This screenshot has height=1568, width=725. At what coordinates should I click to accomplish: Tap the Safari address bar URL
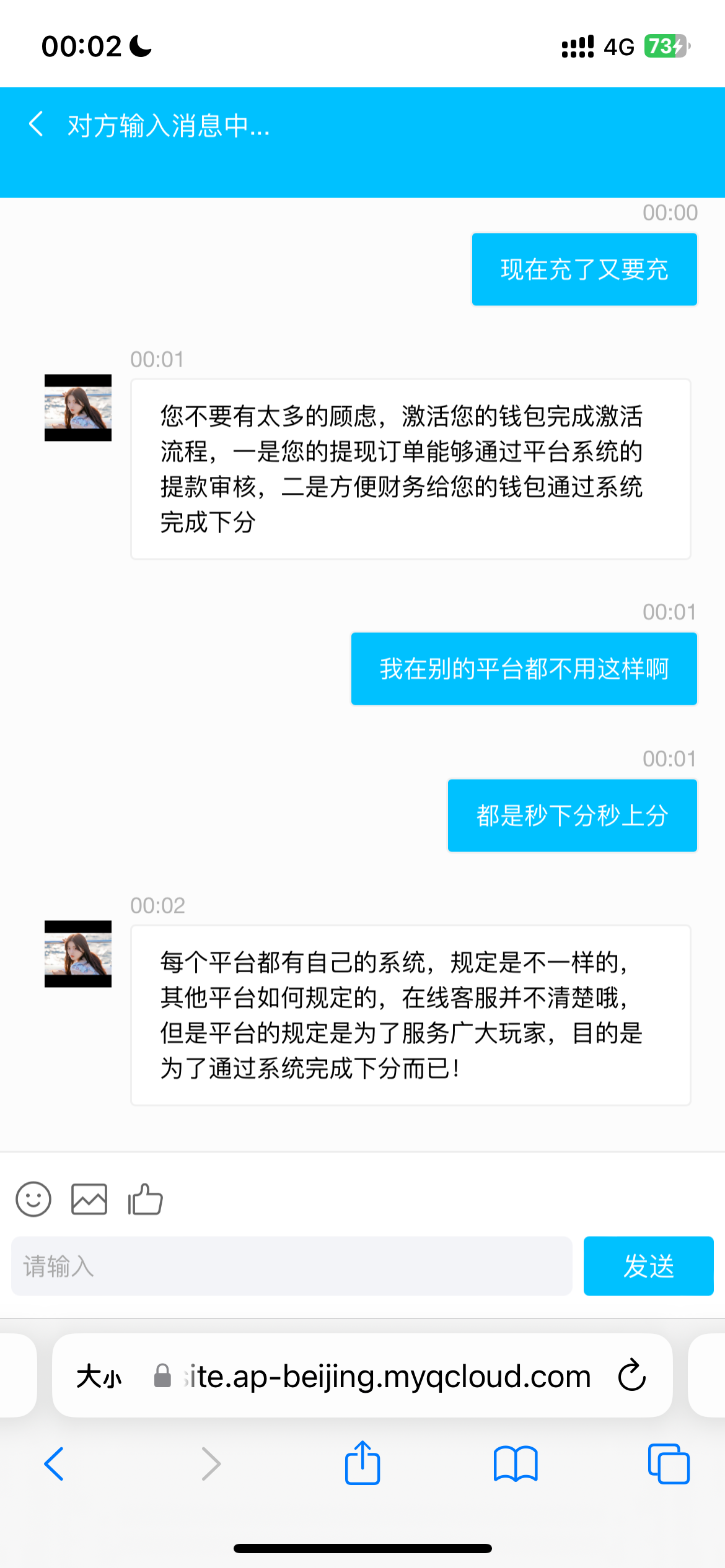pos(387,1377)
